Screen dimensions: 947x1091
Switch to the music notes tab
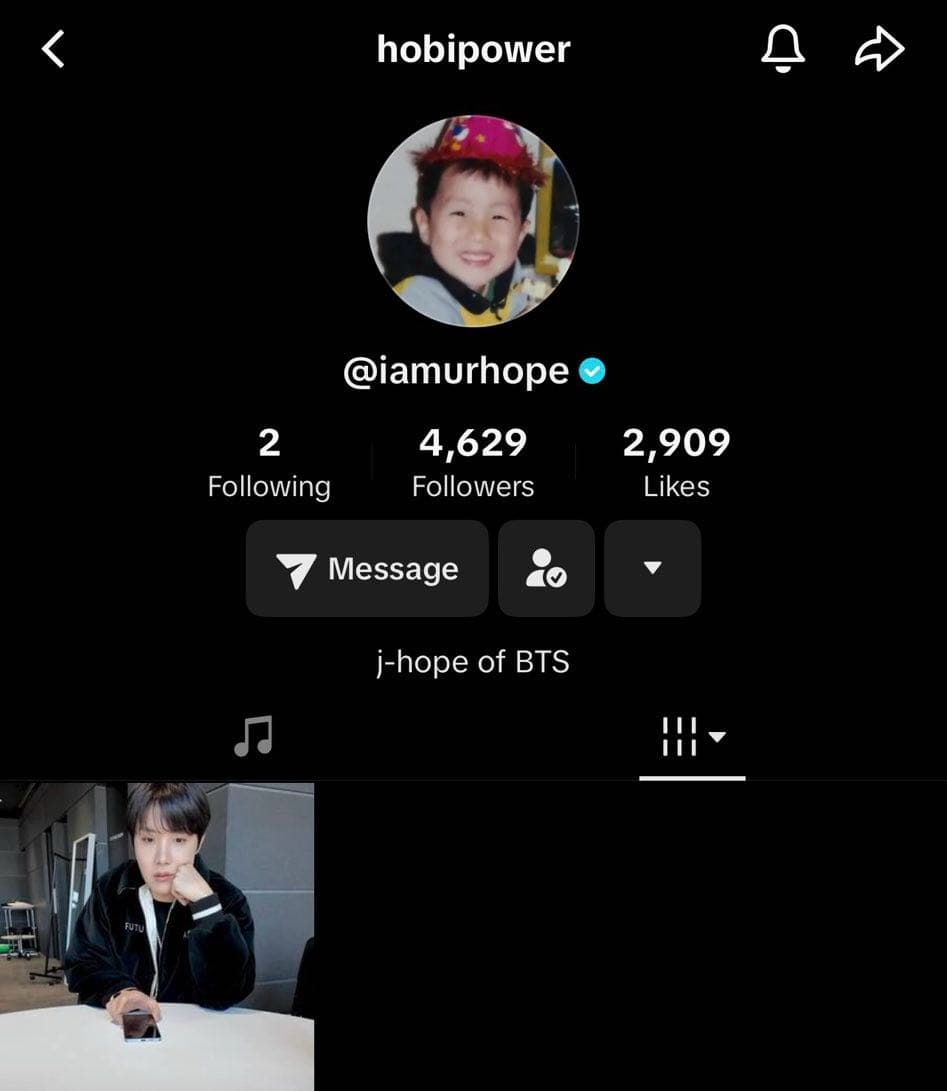click(x=253, y=737)
